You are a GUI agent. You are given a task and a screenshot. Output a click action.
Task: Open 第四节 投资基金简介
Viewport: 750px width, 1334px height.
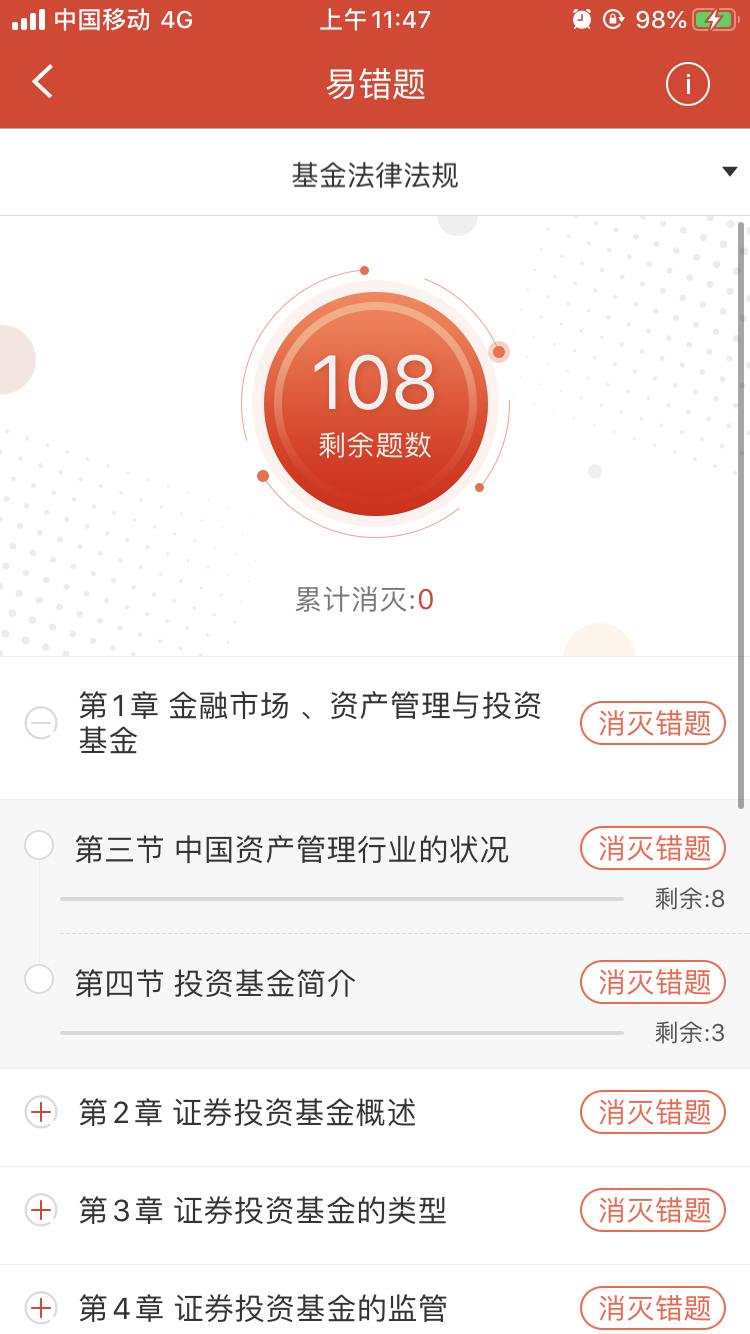(215, 984)
